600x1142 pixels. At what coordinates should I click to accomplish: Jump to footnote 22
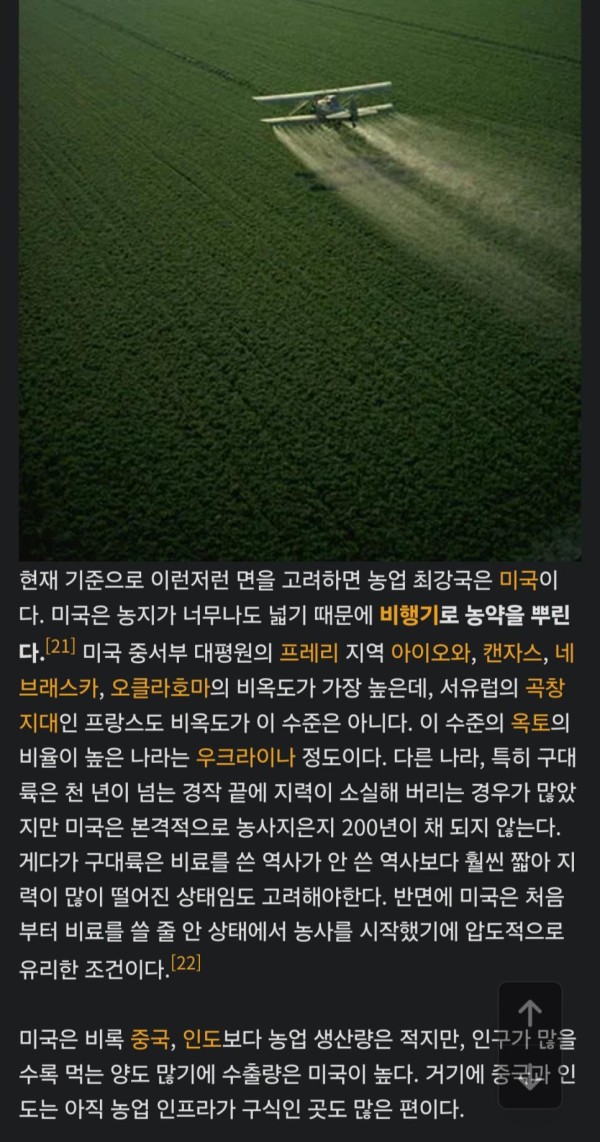click(x=185, y=964)
